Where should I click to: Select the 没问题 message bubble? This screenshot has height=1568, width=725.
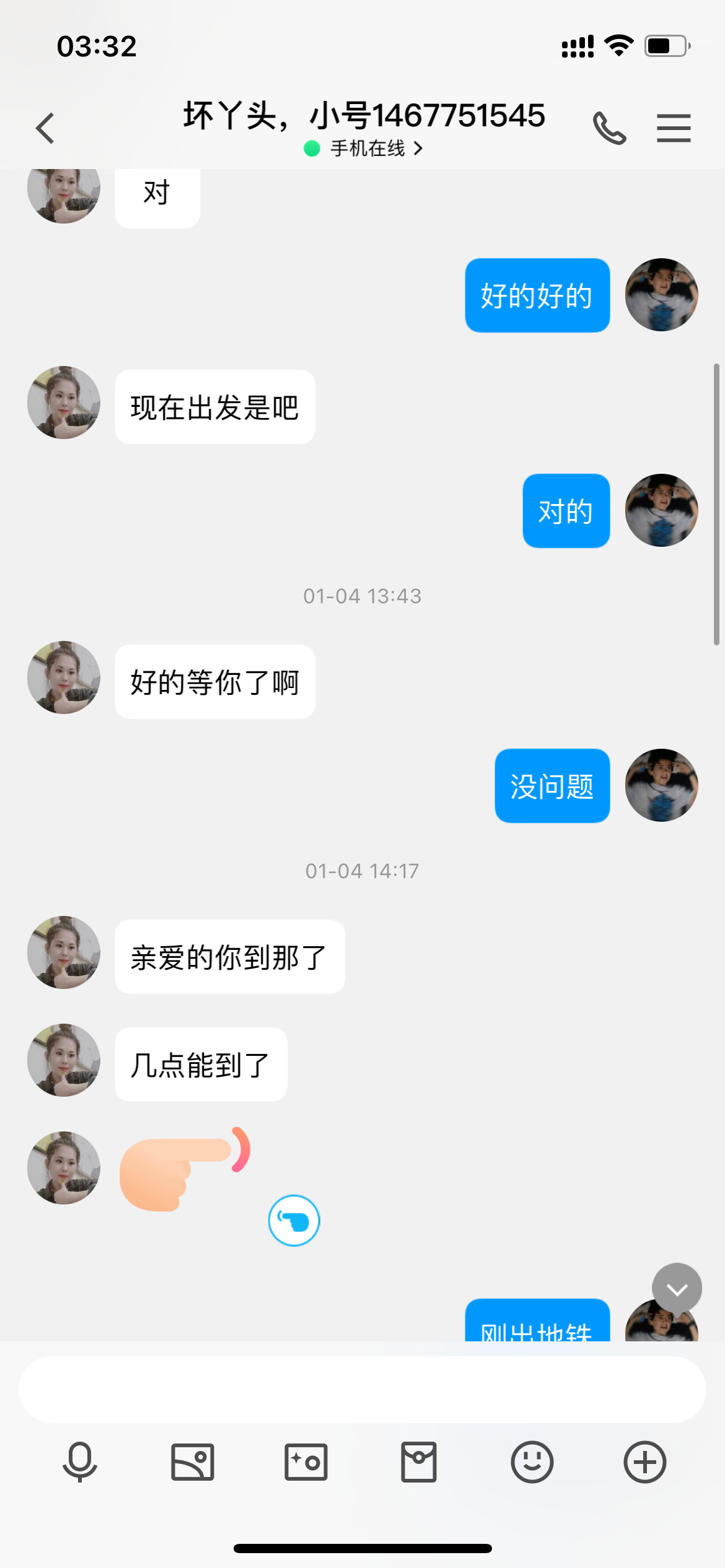click(x=551, y=785)
